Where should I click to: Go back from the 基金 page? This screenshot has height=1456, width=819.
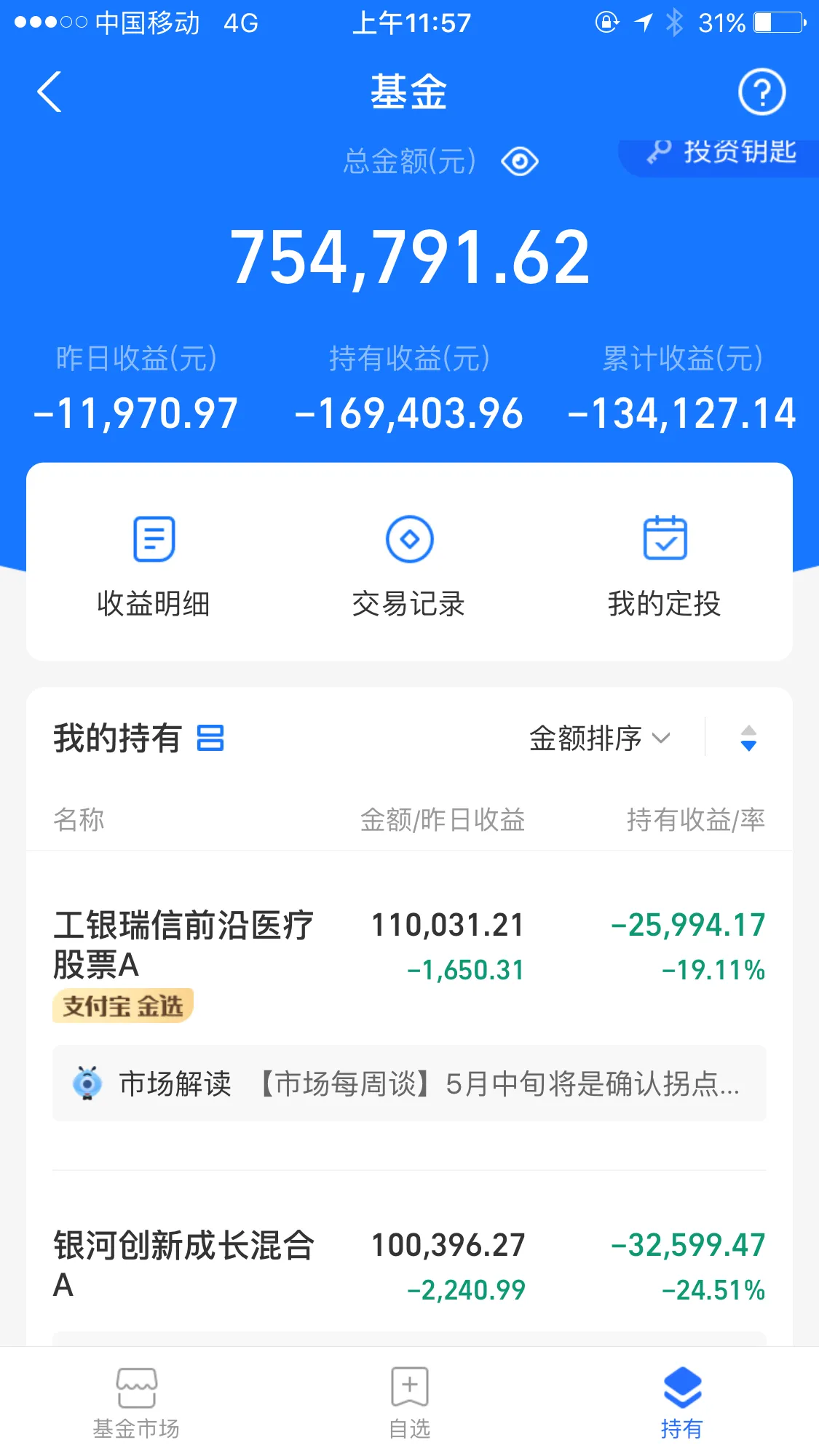(50, 92)
